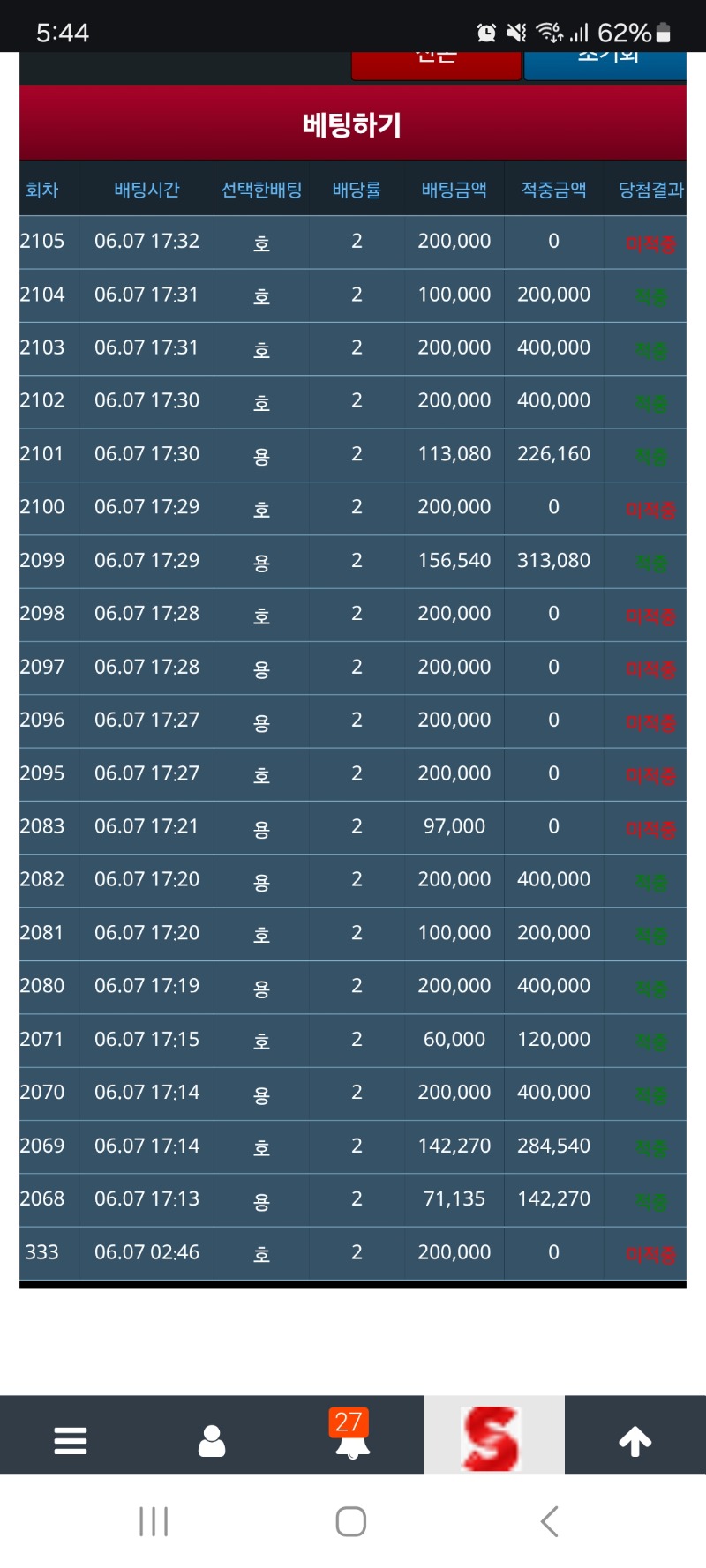Open the notifications bell with 27 badge
Viewport: 706px width, 1568px height.
point(352,1437)
